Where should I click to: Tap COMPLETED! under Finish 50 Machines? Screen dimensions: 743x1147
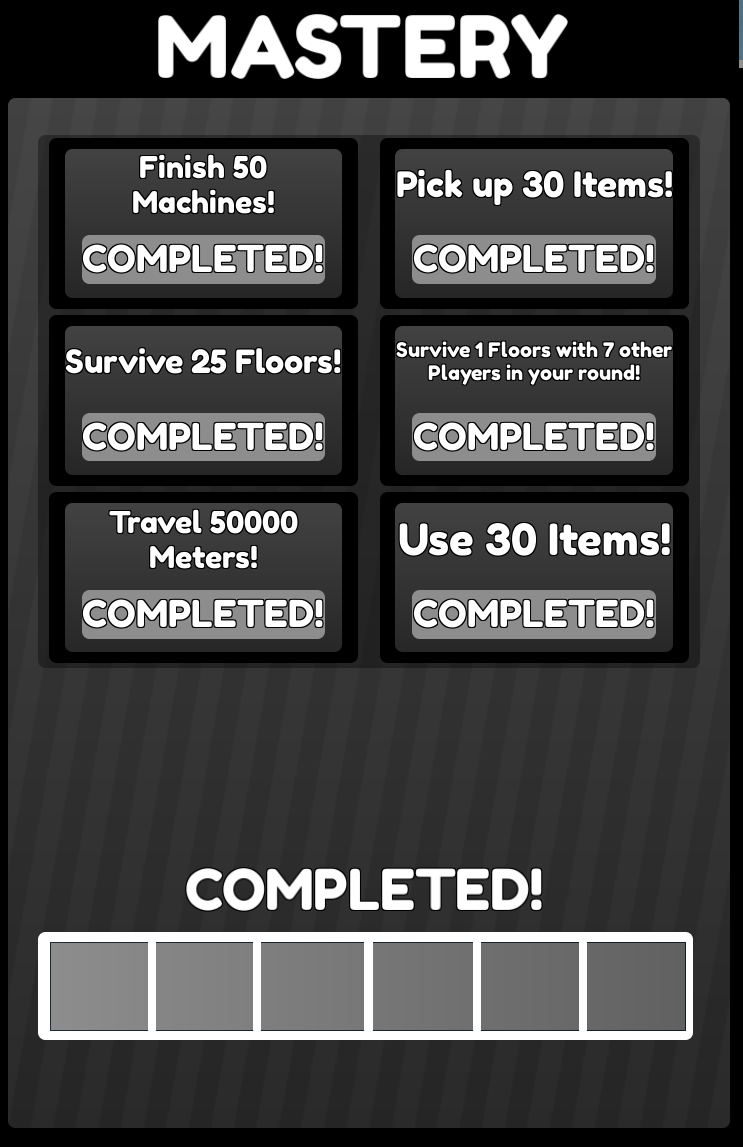tap(203, 259)
